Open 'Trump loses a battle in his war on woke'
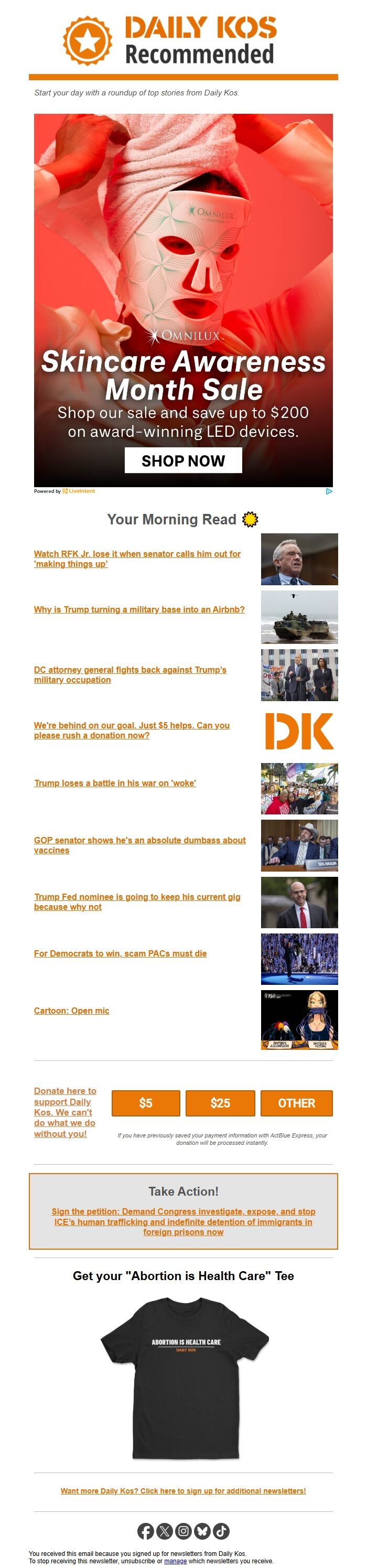Image resolution: width=367 pixels, height=1568 pixels. [115, 782]
